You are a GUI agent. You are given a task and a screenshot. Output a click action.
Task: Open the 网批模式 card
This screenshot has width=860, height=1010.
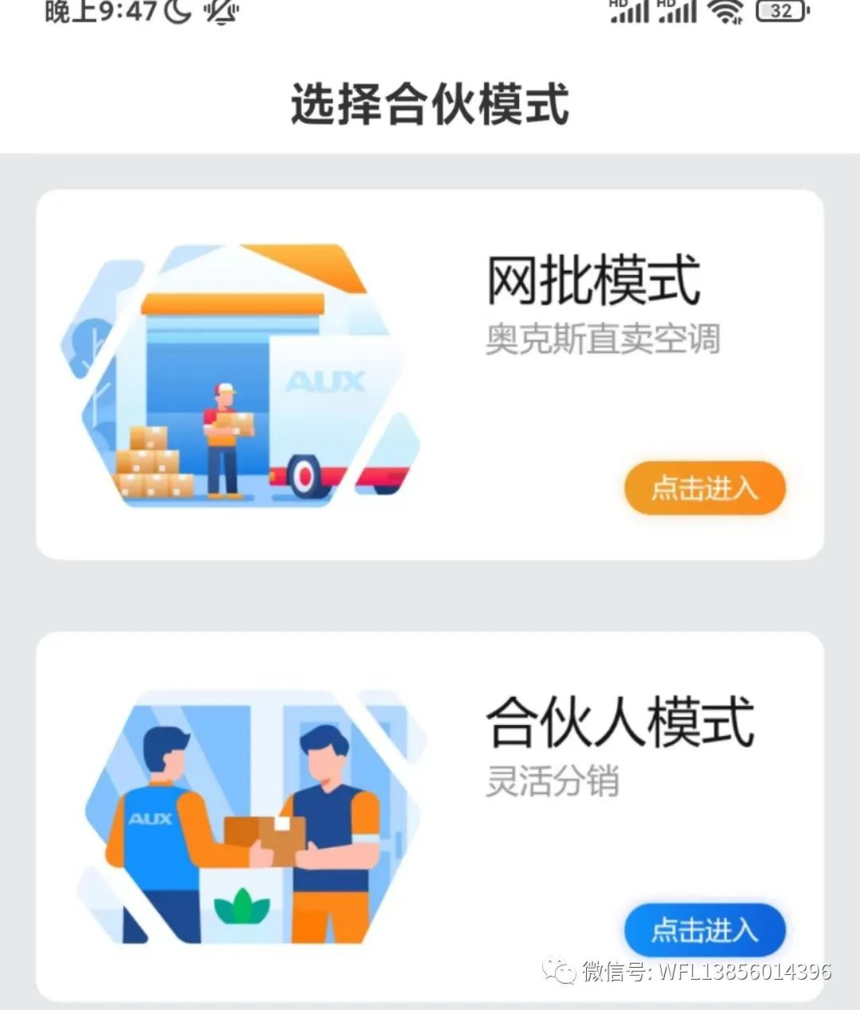[x=430, y=374]
